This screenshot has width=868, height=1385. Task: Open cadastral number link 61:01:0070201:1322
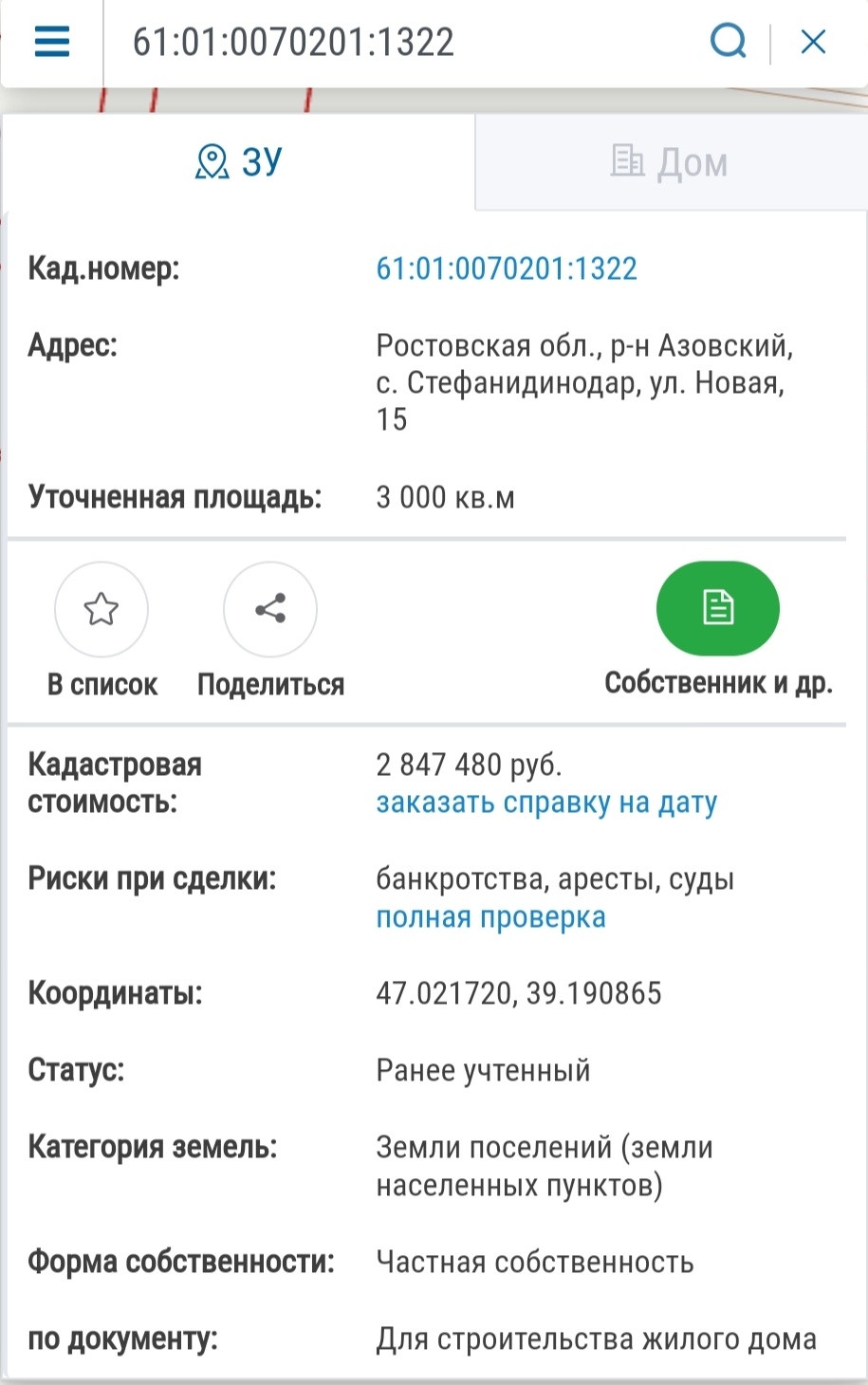507,268
